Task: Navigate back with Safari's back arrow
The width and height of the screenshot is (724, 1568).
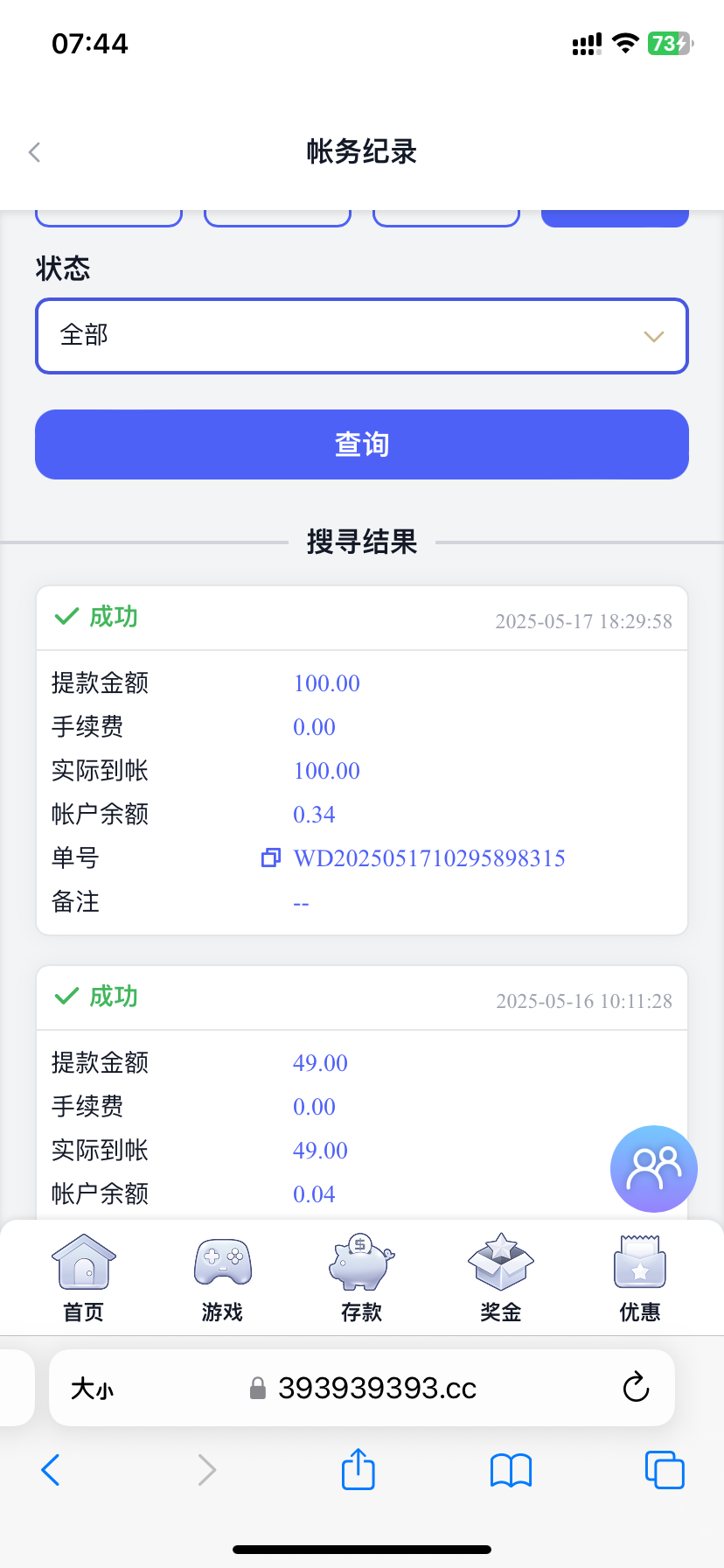Action: [52, 1470]
